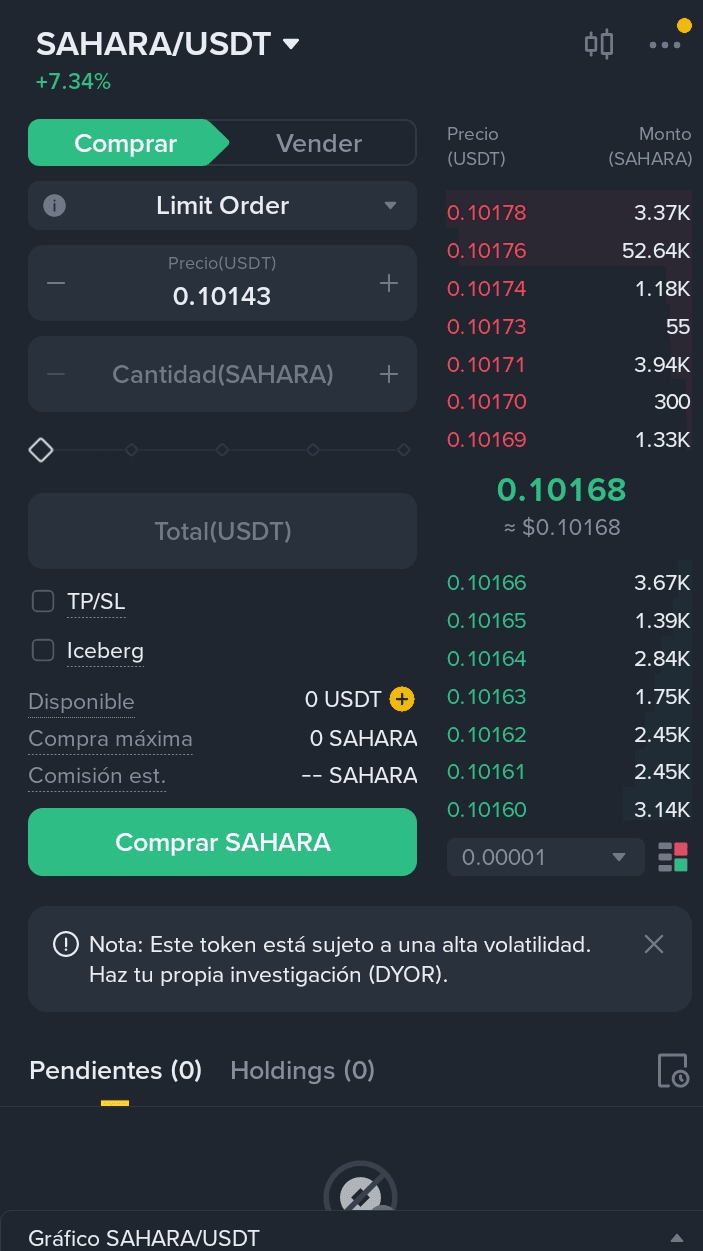Increase the Precio(USDT) value with plus
This screenshot has width=703, height=1251.
pos(389,284)
